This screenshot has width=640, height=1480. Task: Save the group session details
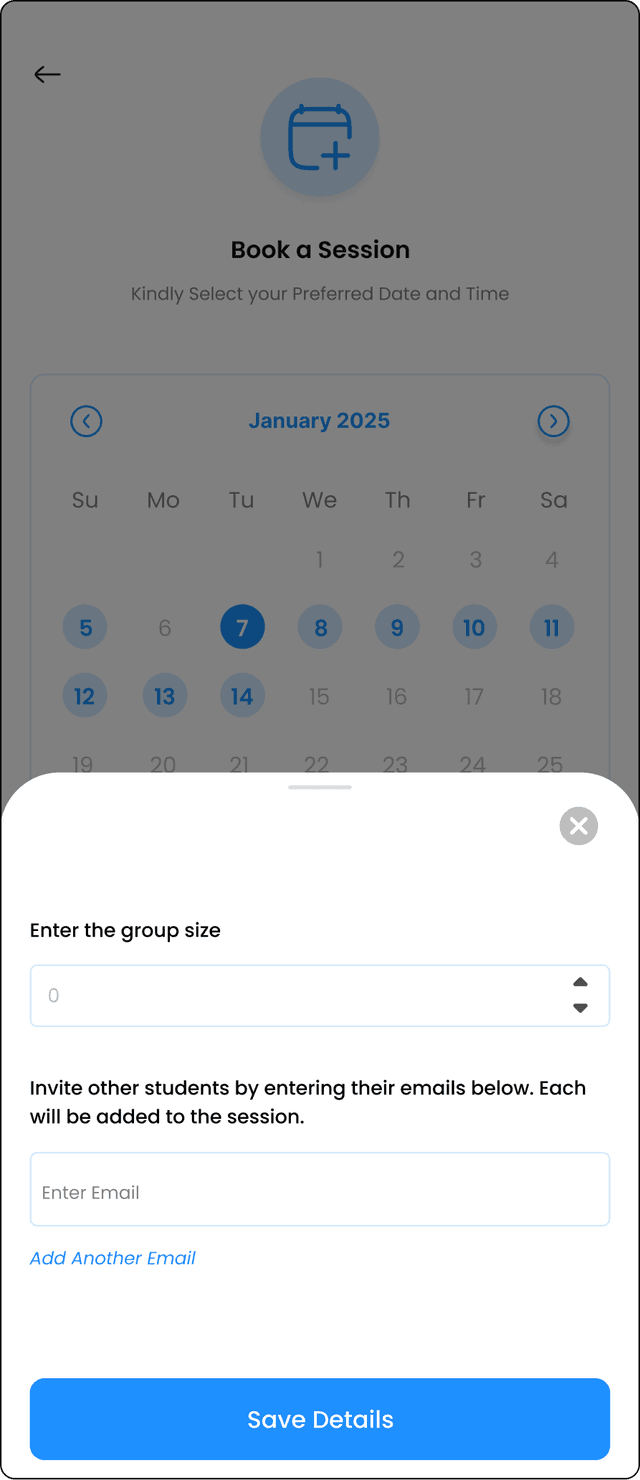coord(320,1419)
